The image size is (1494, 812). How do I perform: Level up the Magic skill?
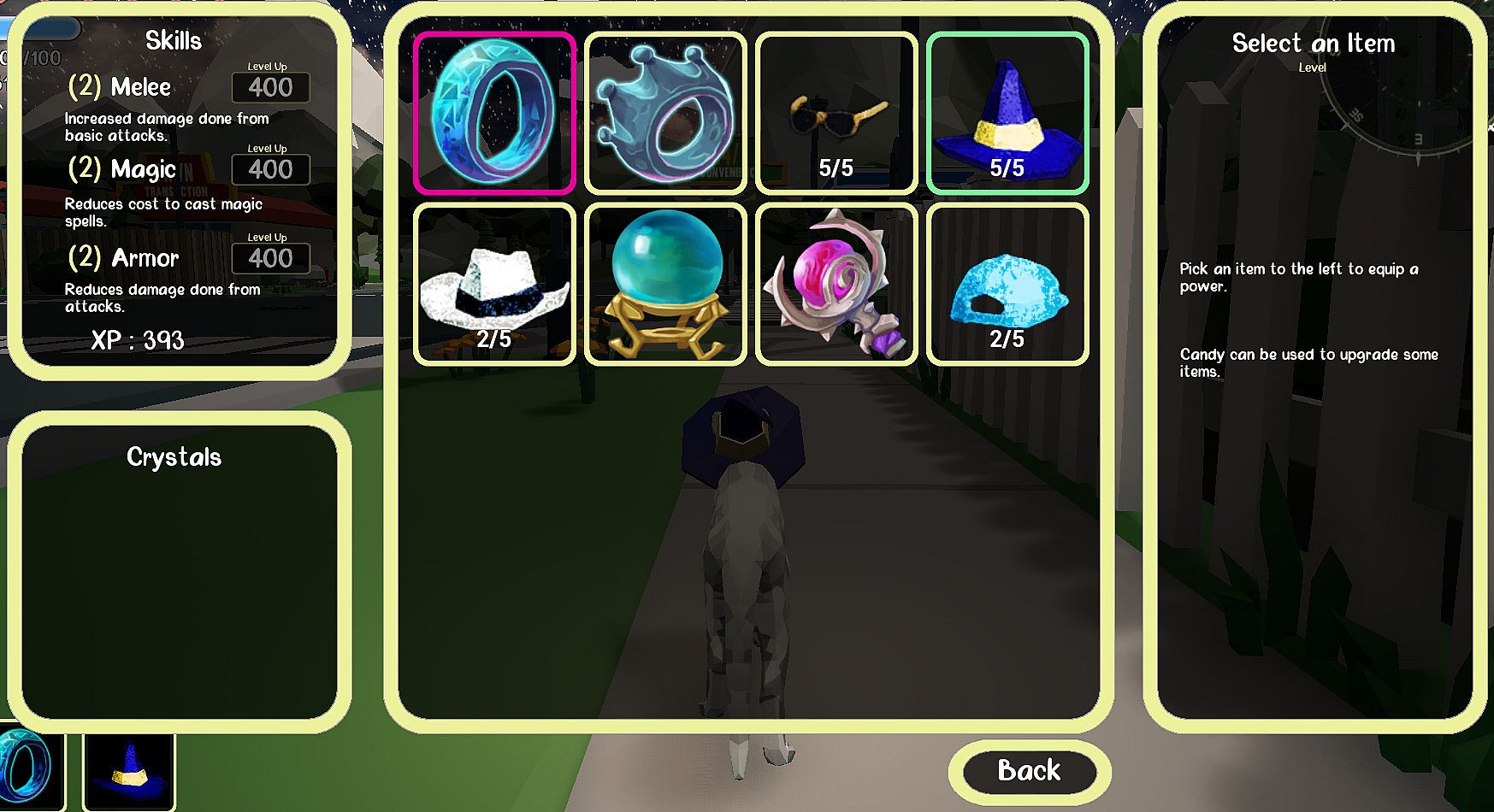(270, 169)
